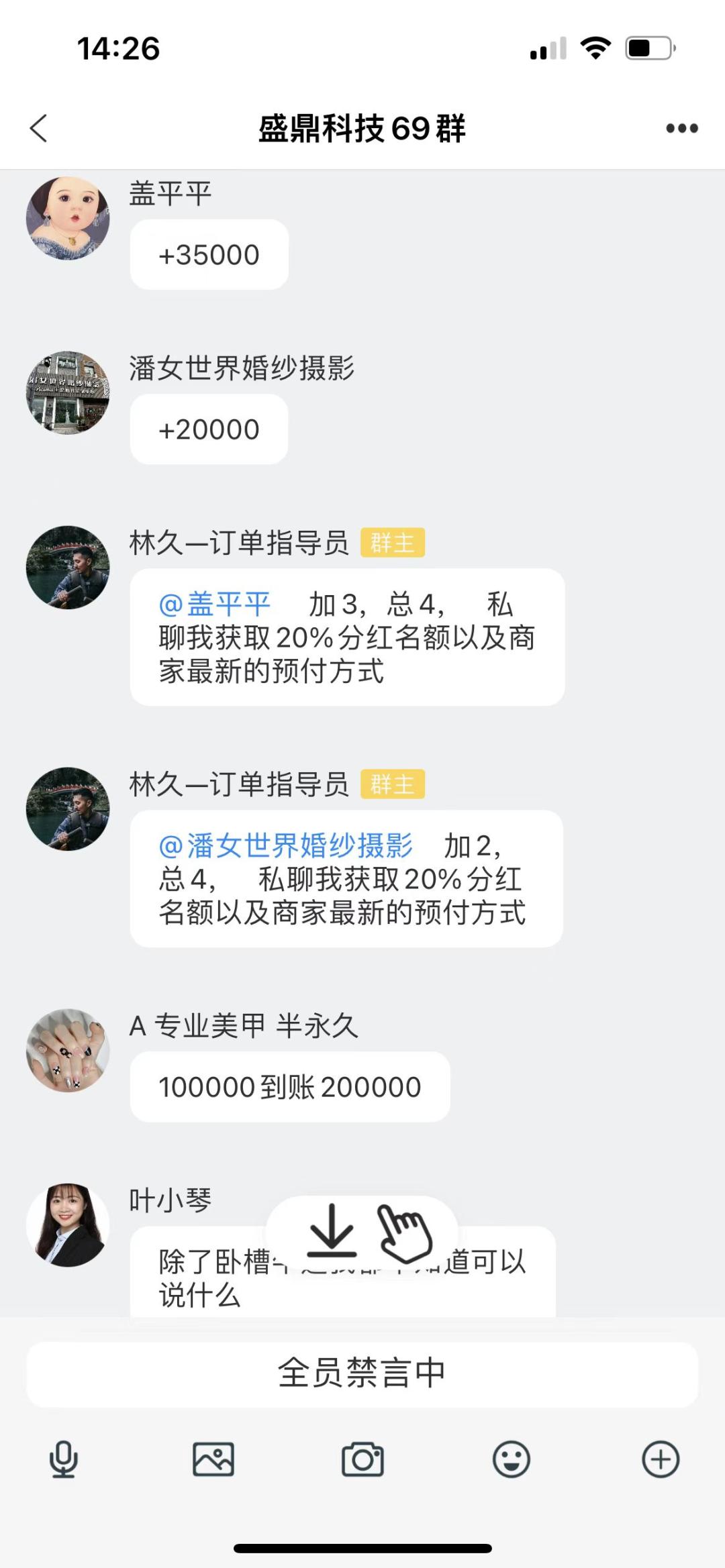This screenshot has width=725, height=1568.
Task: Tap the +35000 message bubble
Action: (x=209, y=254)
